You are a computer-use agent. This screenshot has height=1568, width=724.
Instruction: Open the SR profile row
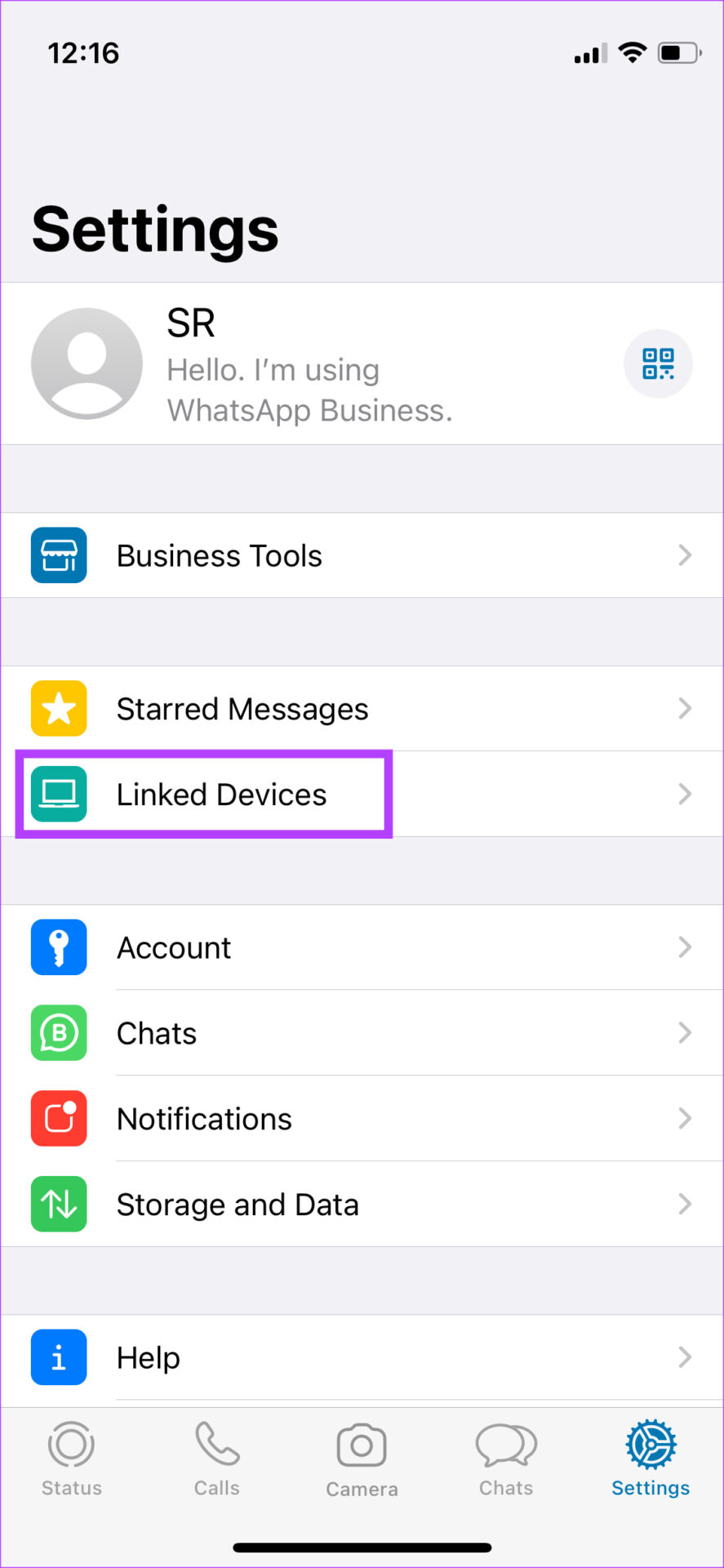(362, 363)
